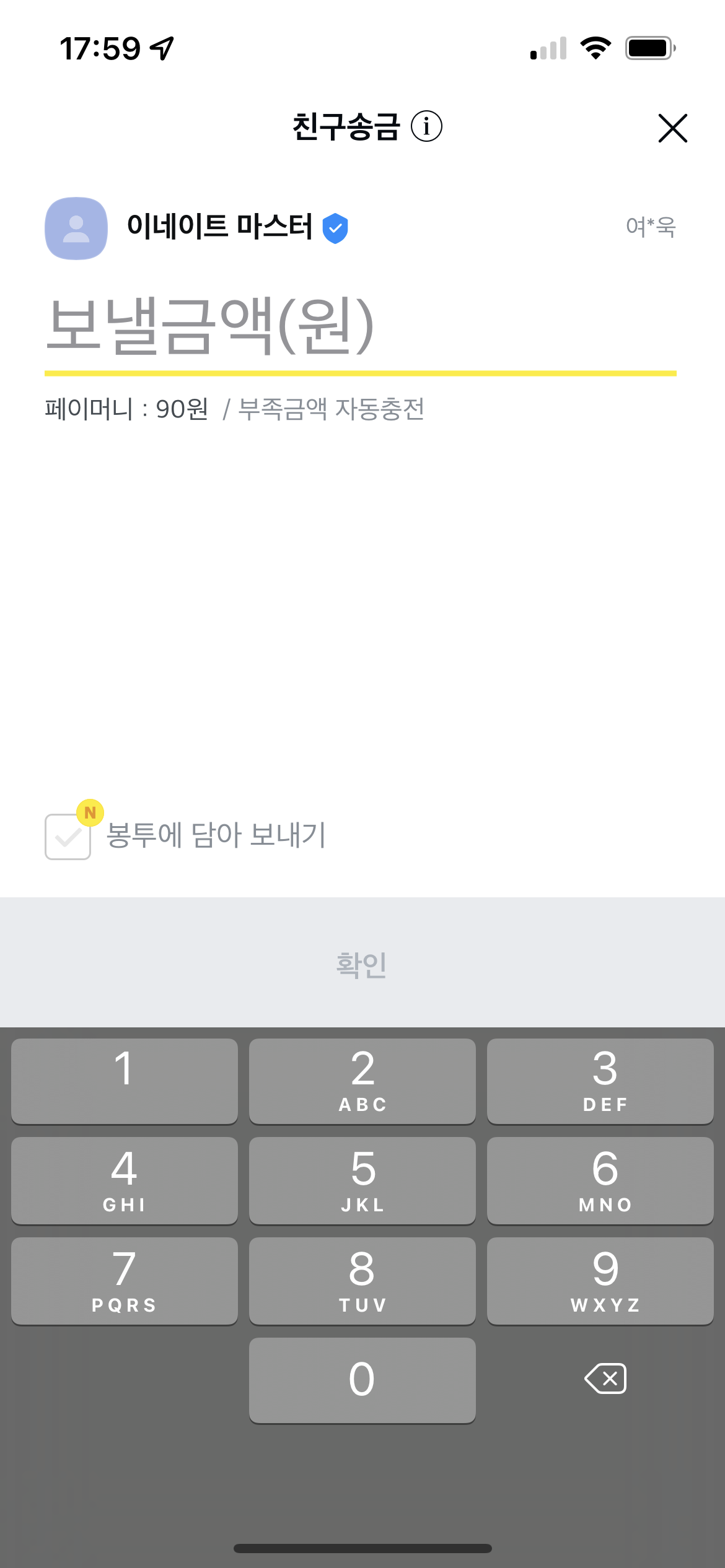
Task: Hit the backspace key on the keypad
Action: [x=605, y=1379]
